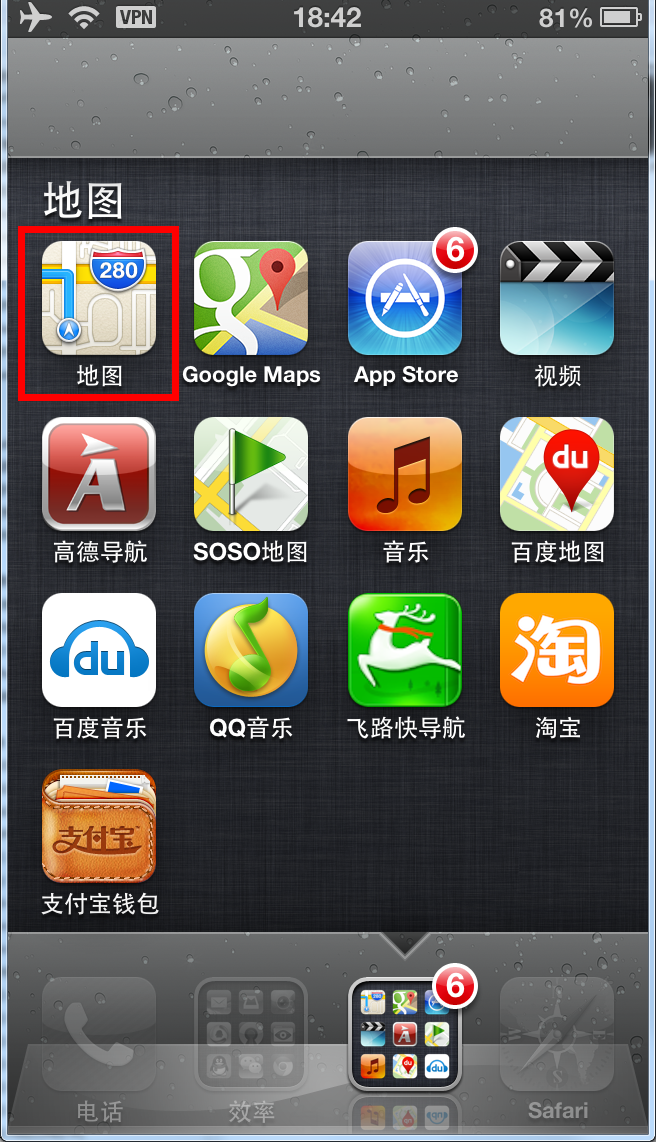The height and width of the screenshot is (1142, 656).
Task: Open 支付宝钱包 Alipay wallet
Action: coord(98,826)
